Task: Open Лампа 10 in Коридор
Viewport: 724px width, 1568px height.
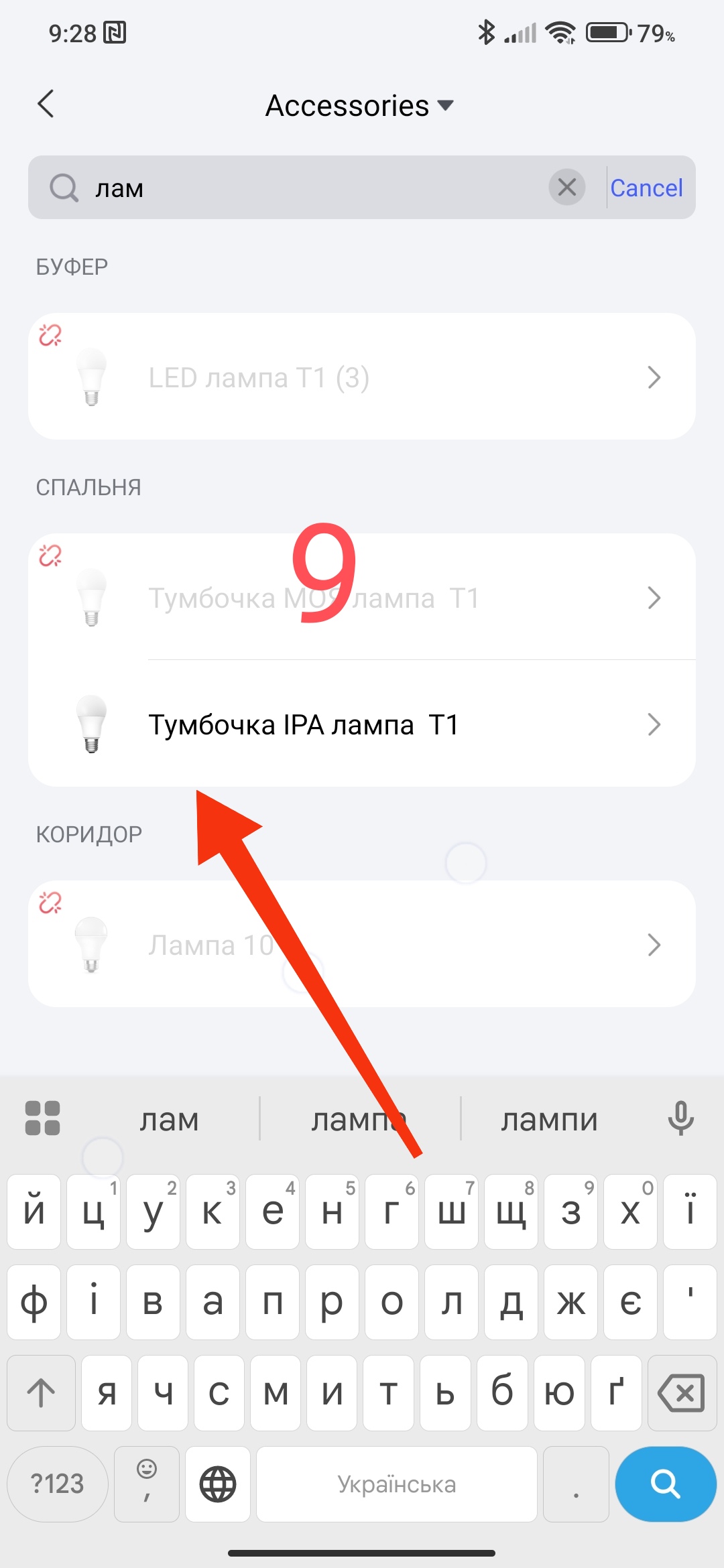Action: pyautogui.click(x=361, y=945)
